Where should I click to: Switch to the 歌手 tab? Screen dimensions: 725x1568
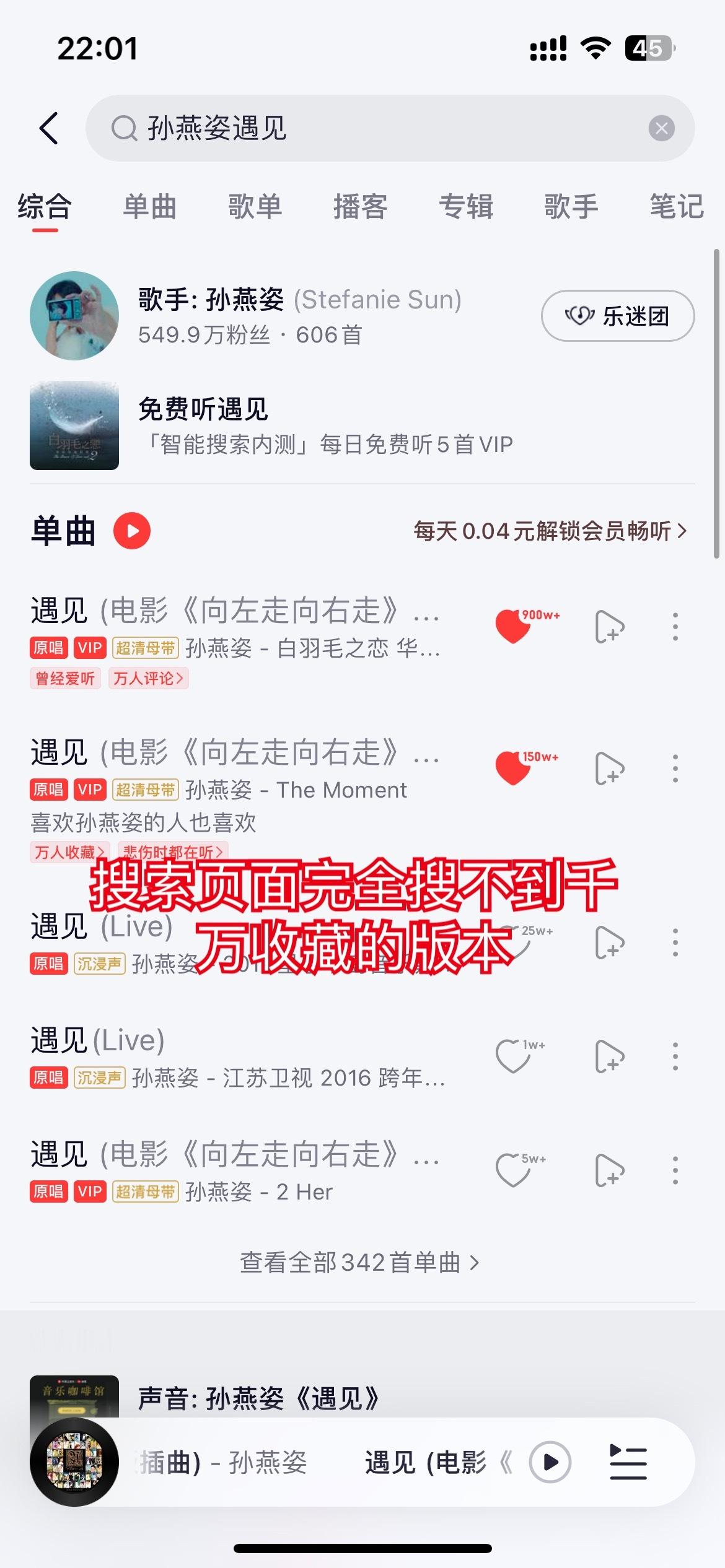coord(571,207)
